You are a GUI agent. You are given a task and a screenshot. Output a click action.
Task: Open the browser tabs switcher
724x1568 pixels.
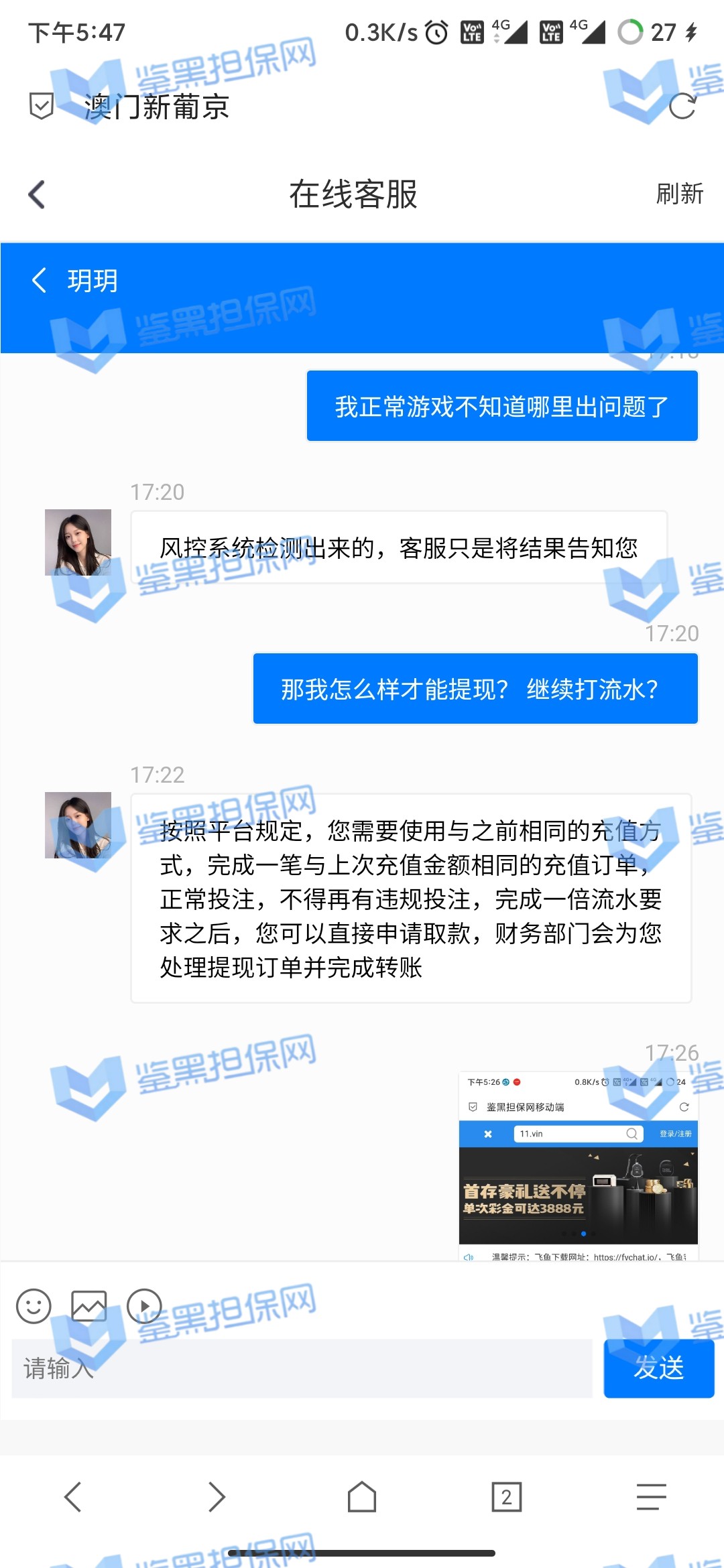507,1496
